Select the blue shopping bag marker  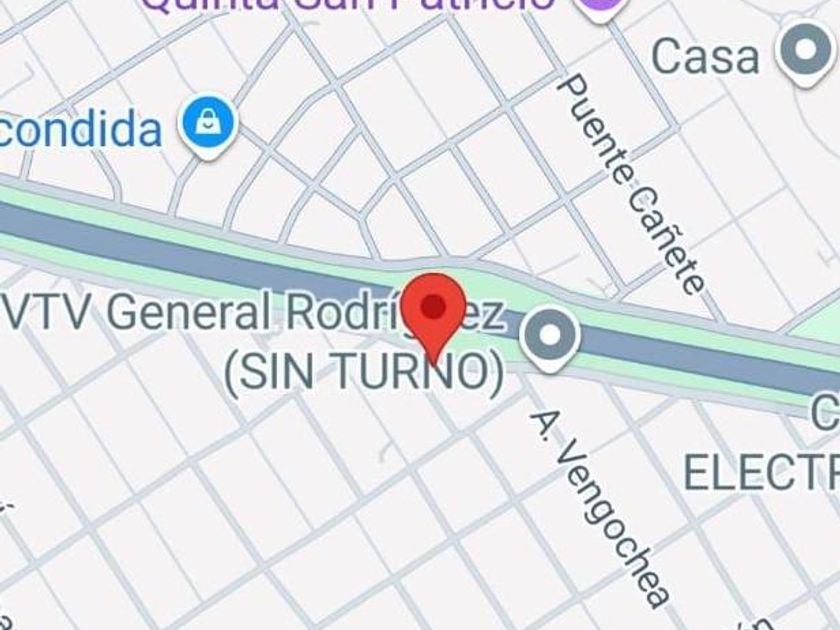point(208,127)
